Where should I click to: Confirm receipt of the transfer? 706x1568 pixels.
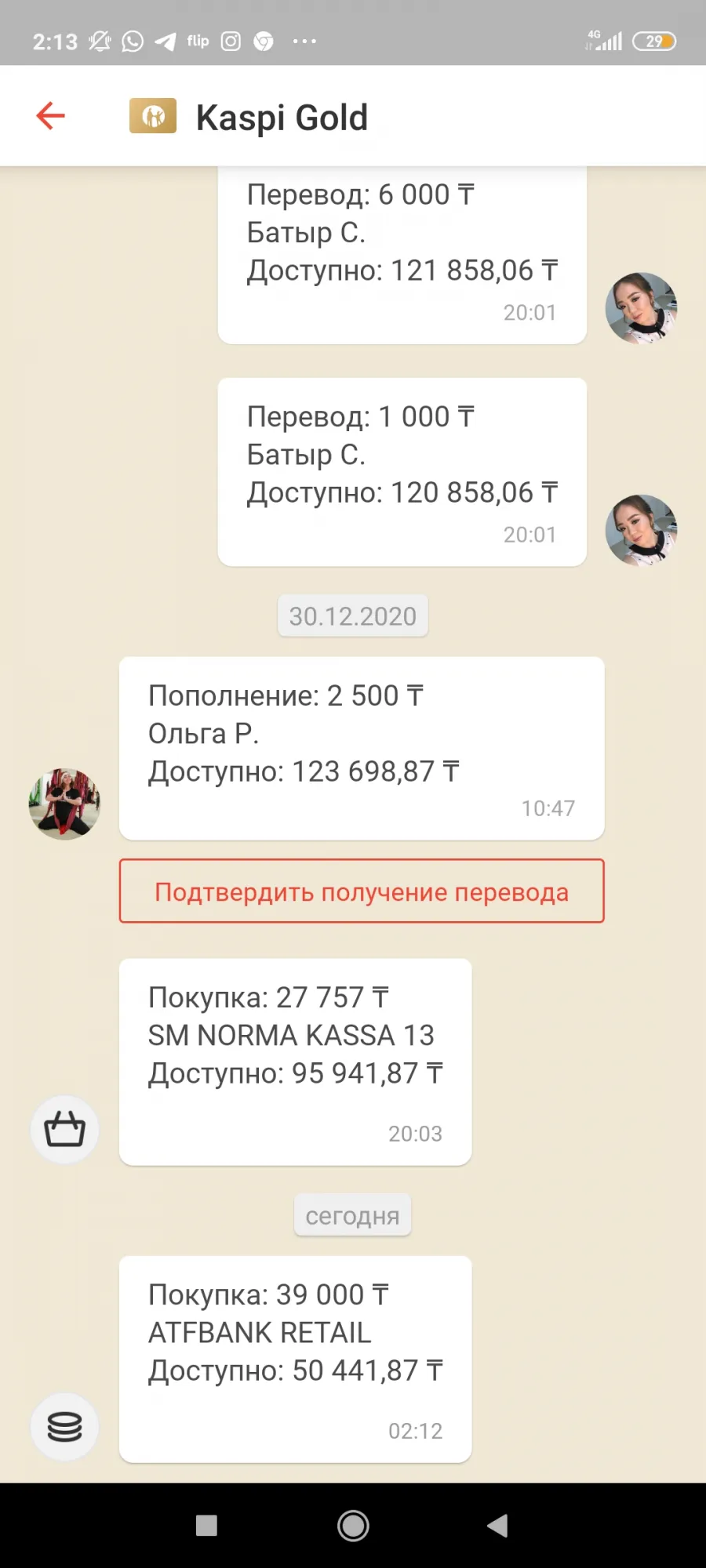click(x=362, y=891)
